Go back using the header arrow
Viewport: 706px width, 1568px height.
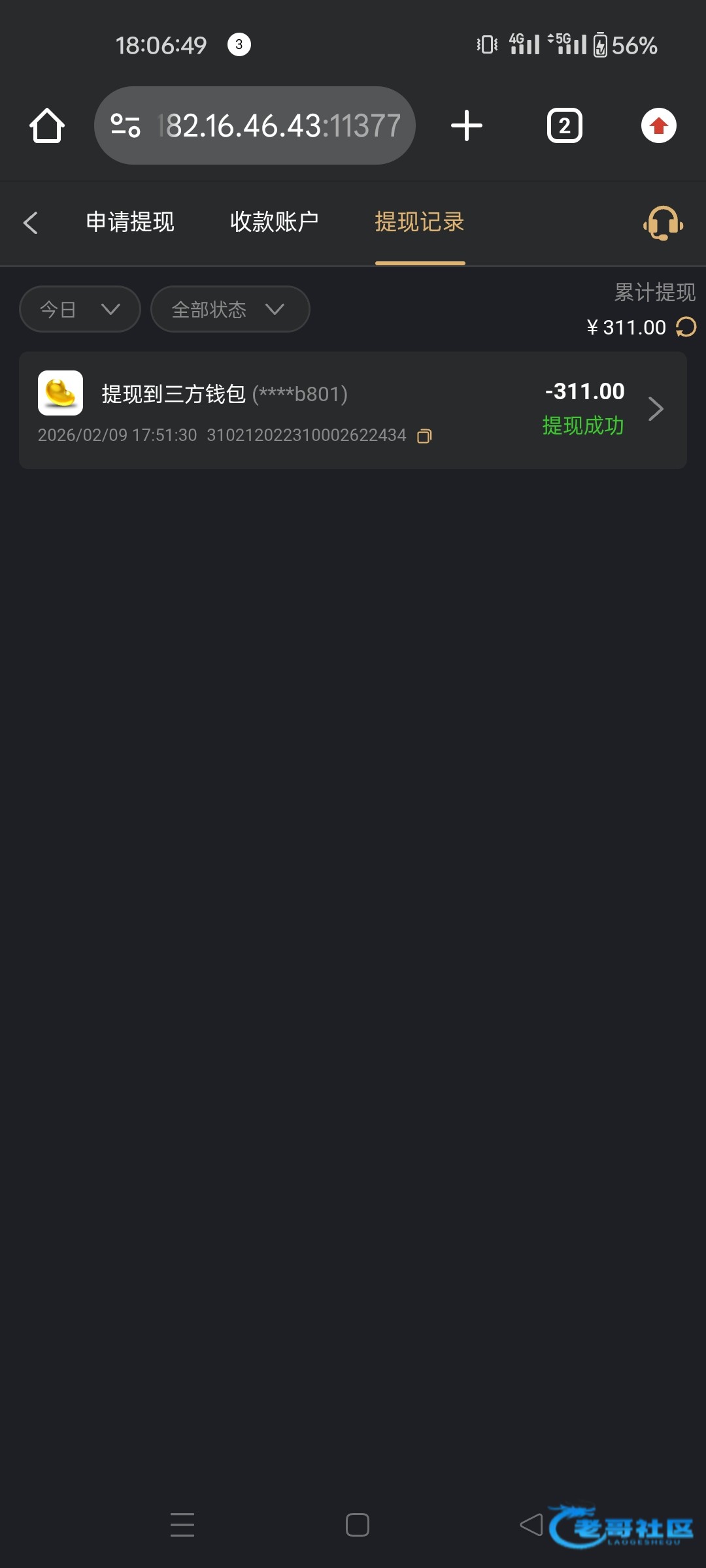click(x=31, y=223)
